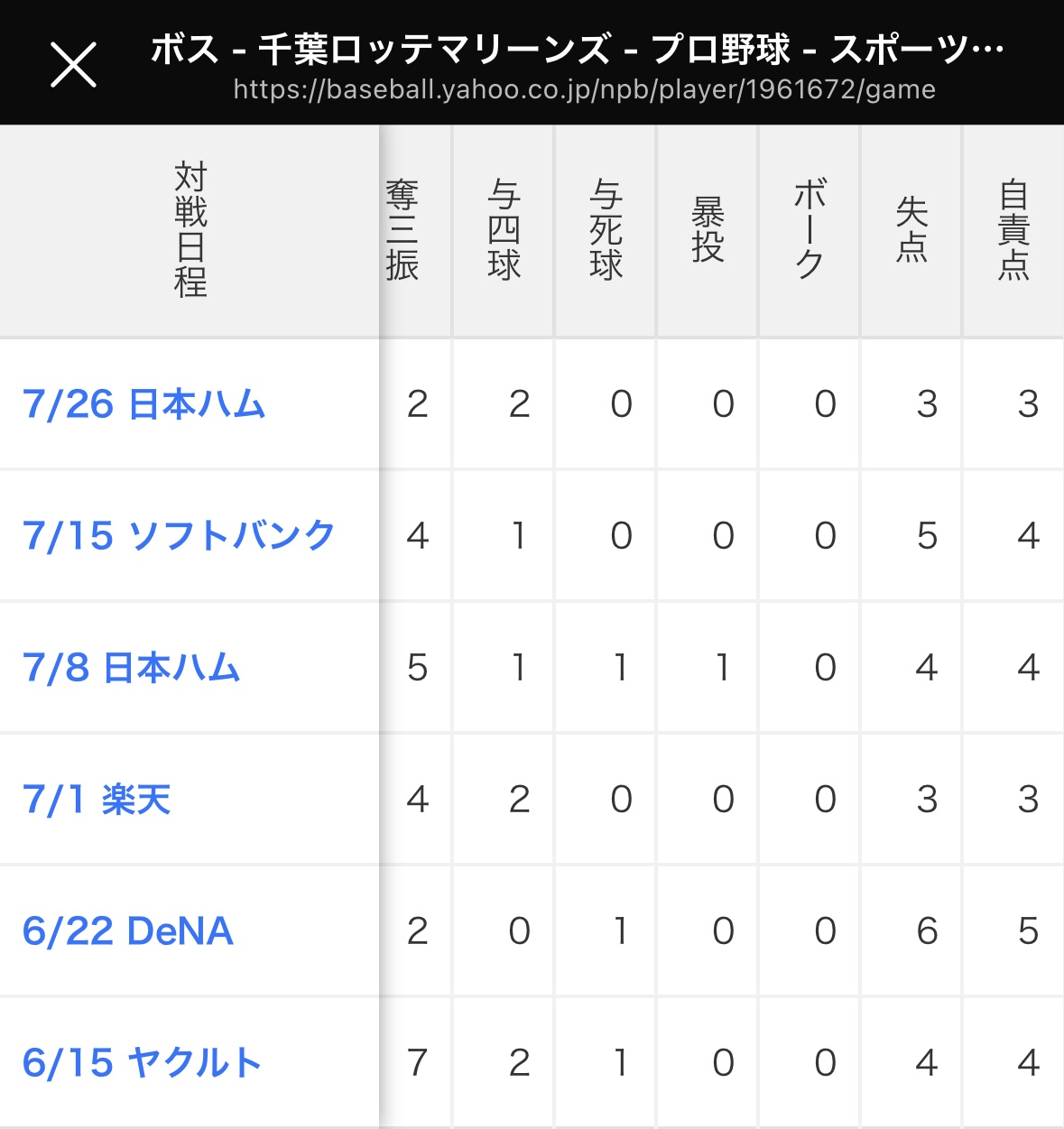The image size is (1064, 1129).
Task: Open the 7/8 日本ハム game link
Action: coord(132,668)
